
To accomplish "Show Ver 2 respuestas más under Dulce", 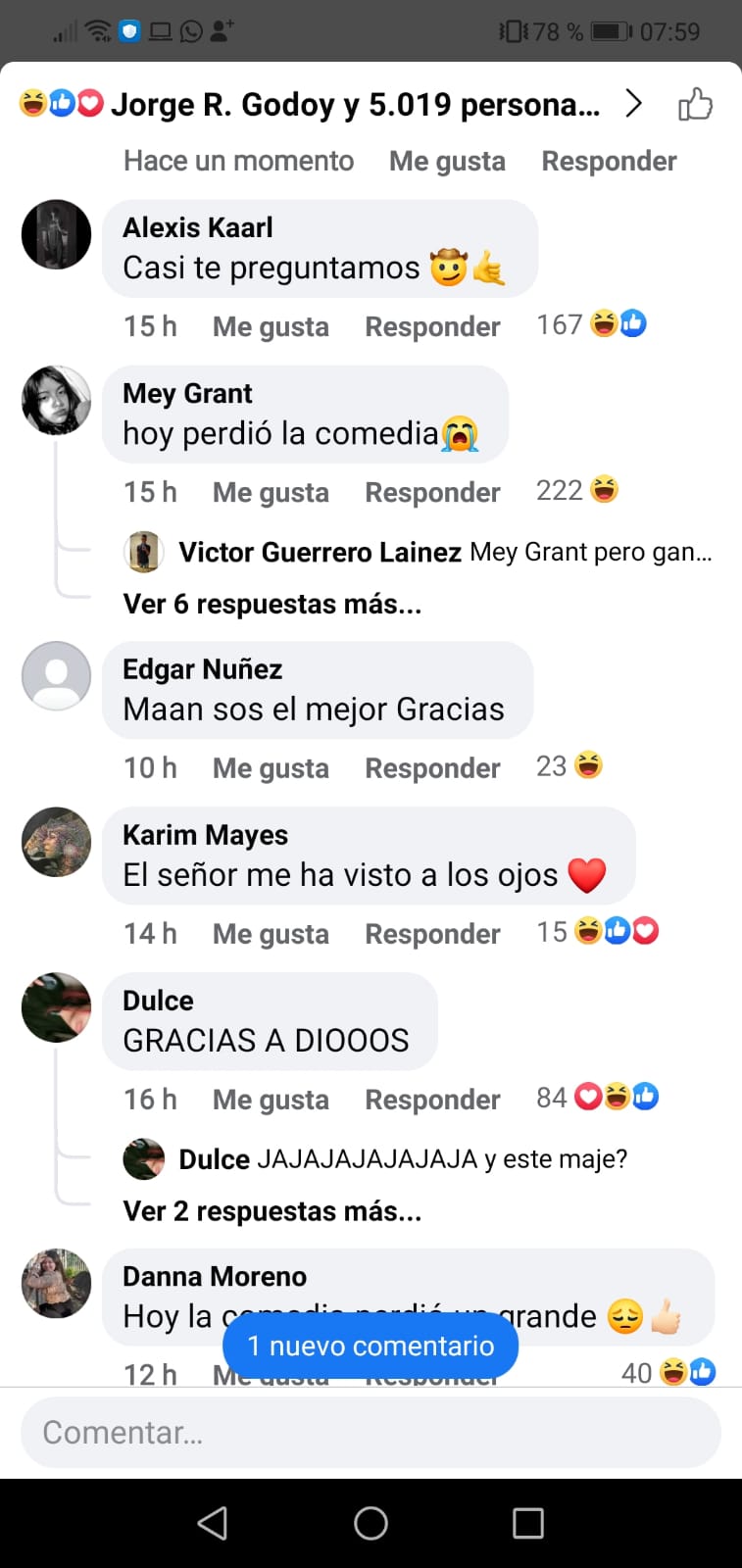I will point(272,1210).
